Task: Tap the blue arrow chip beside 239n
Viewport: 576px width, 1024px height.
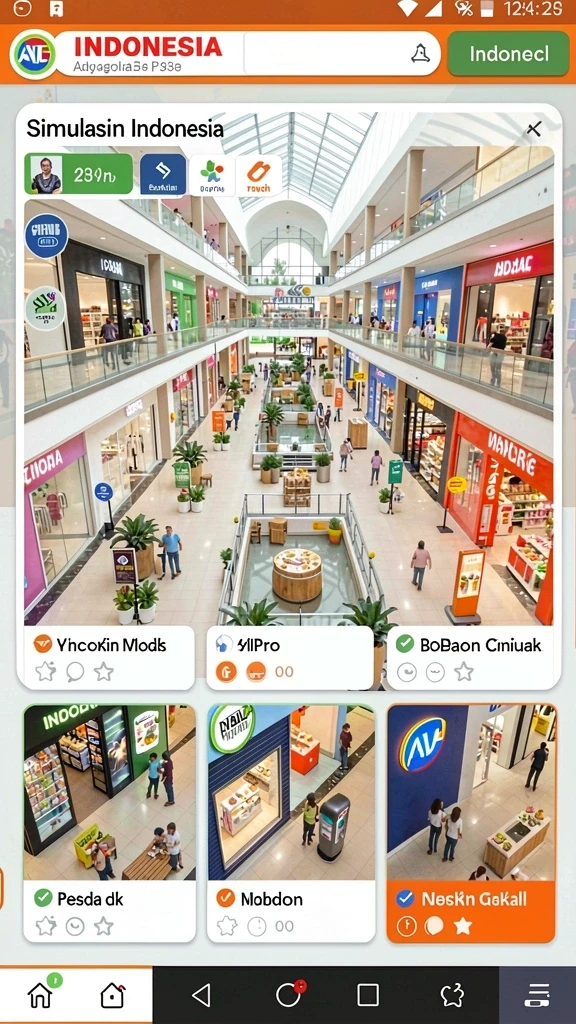Action: tap(163, 175)
